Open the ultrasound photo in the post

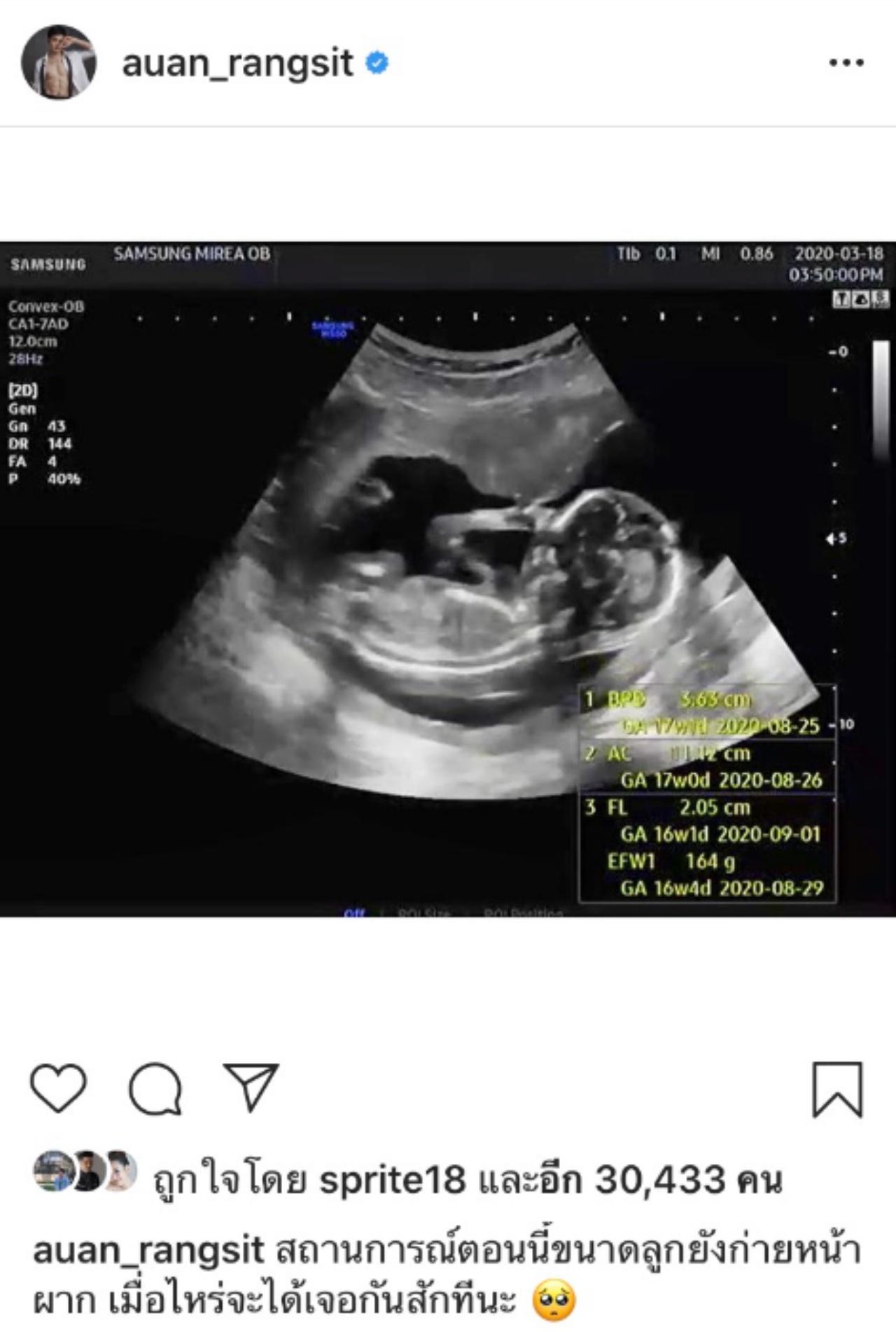tap(448, 578)
